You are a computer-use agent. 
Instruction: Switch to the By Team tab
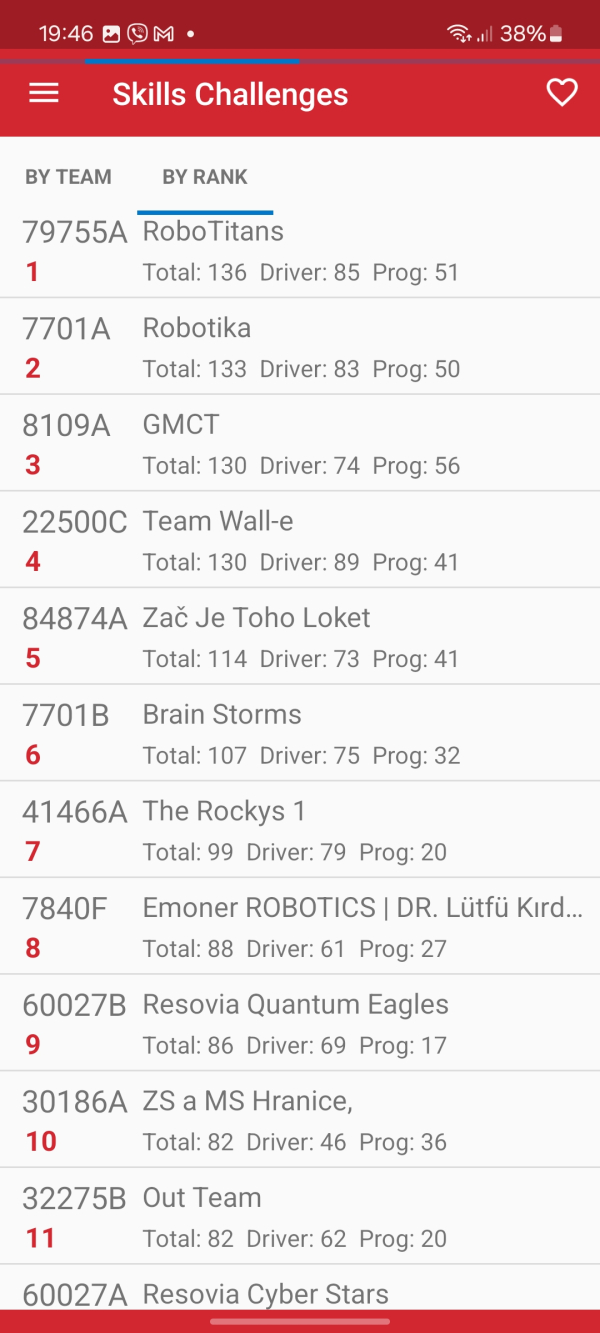click(x=68, y=177)
